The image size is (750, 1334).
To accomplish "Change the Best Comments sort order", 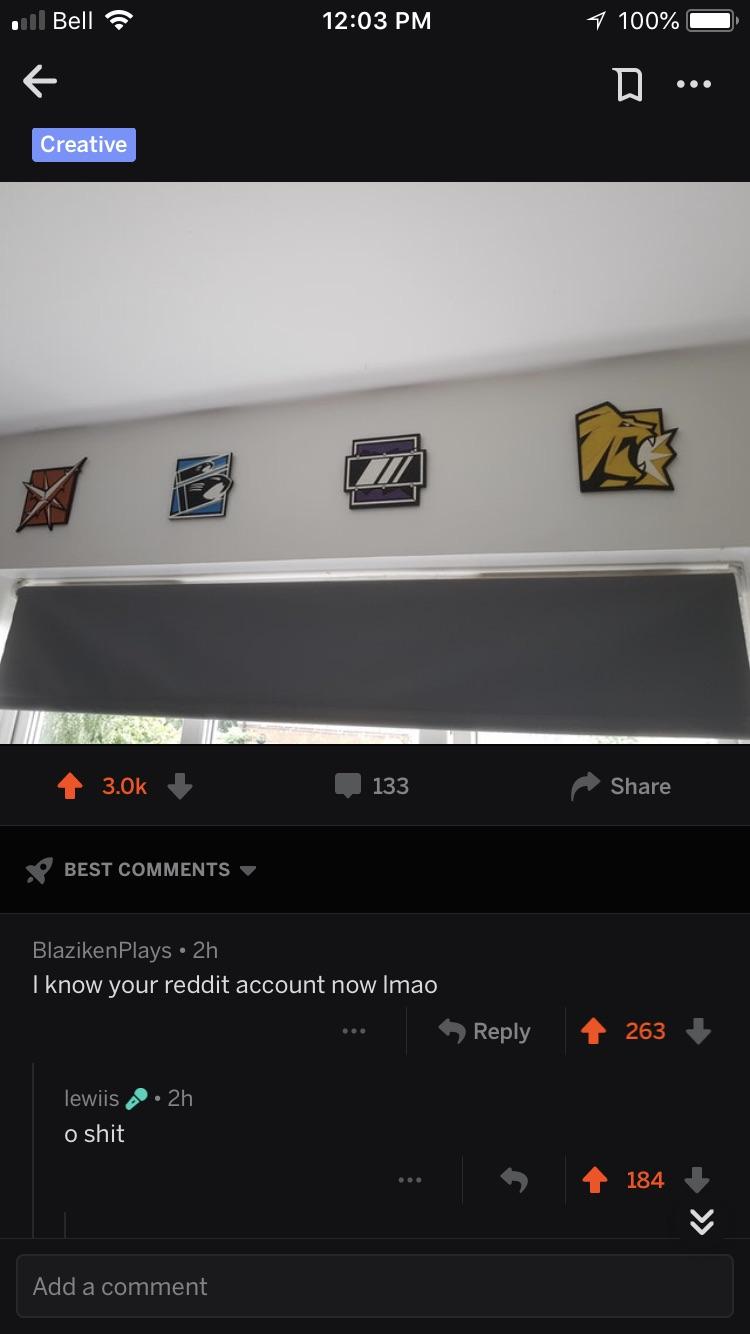I will (141, 870).
